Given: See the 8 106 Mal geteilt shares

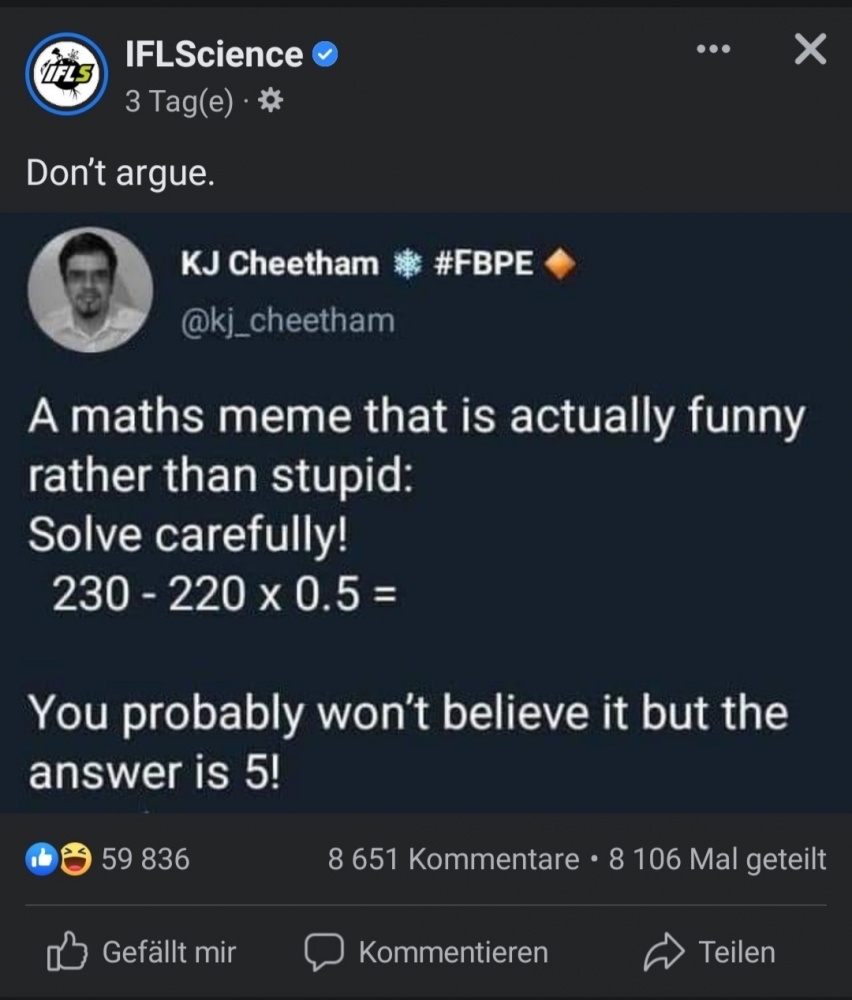Looking at the screenshot, I should click(717, 859).
